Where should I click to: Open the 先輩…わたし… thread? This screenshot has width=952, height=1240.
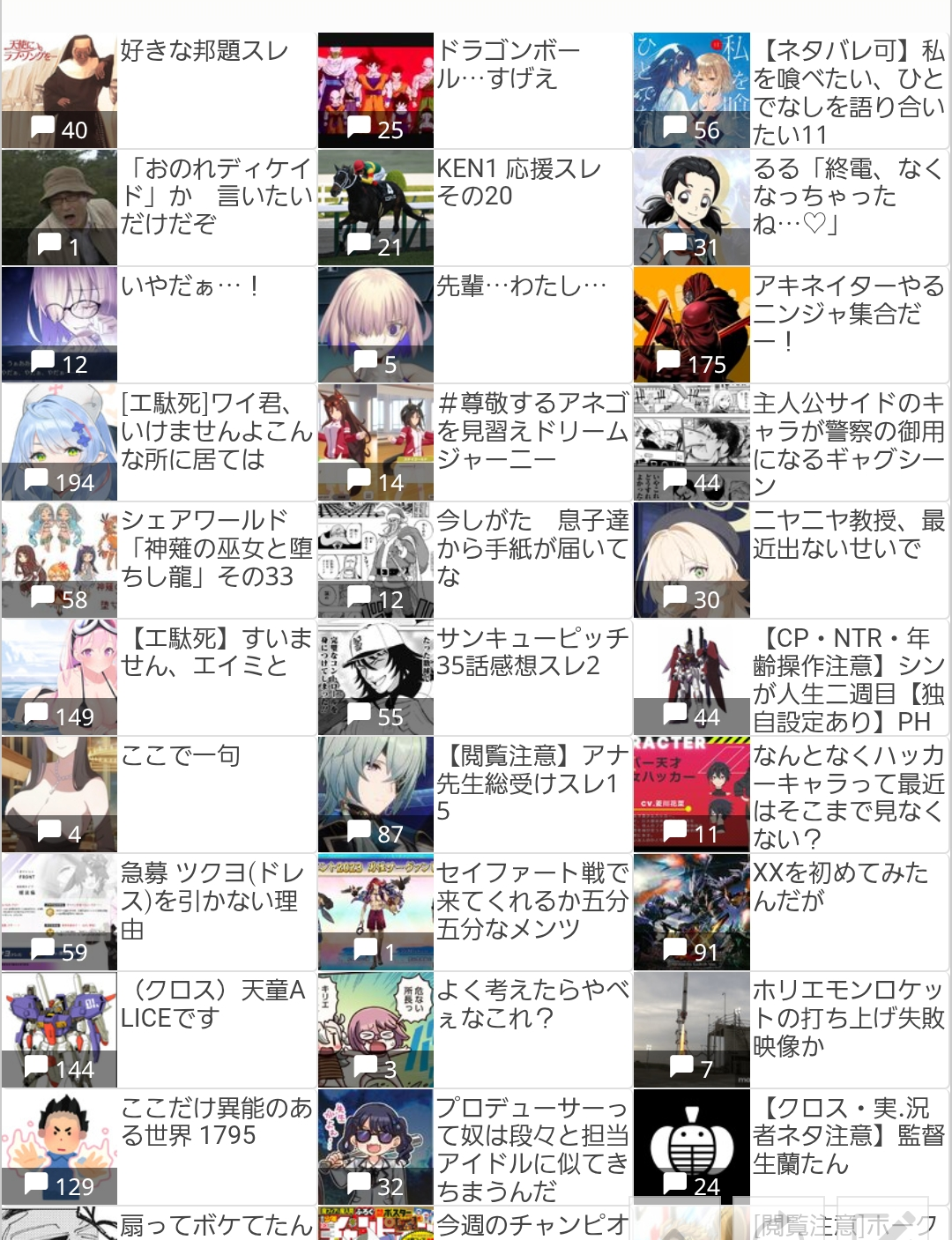[522, 286]
